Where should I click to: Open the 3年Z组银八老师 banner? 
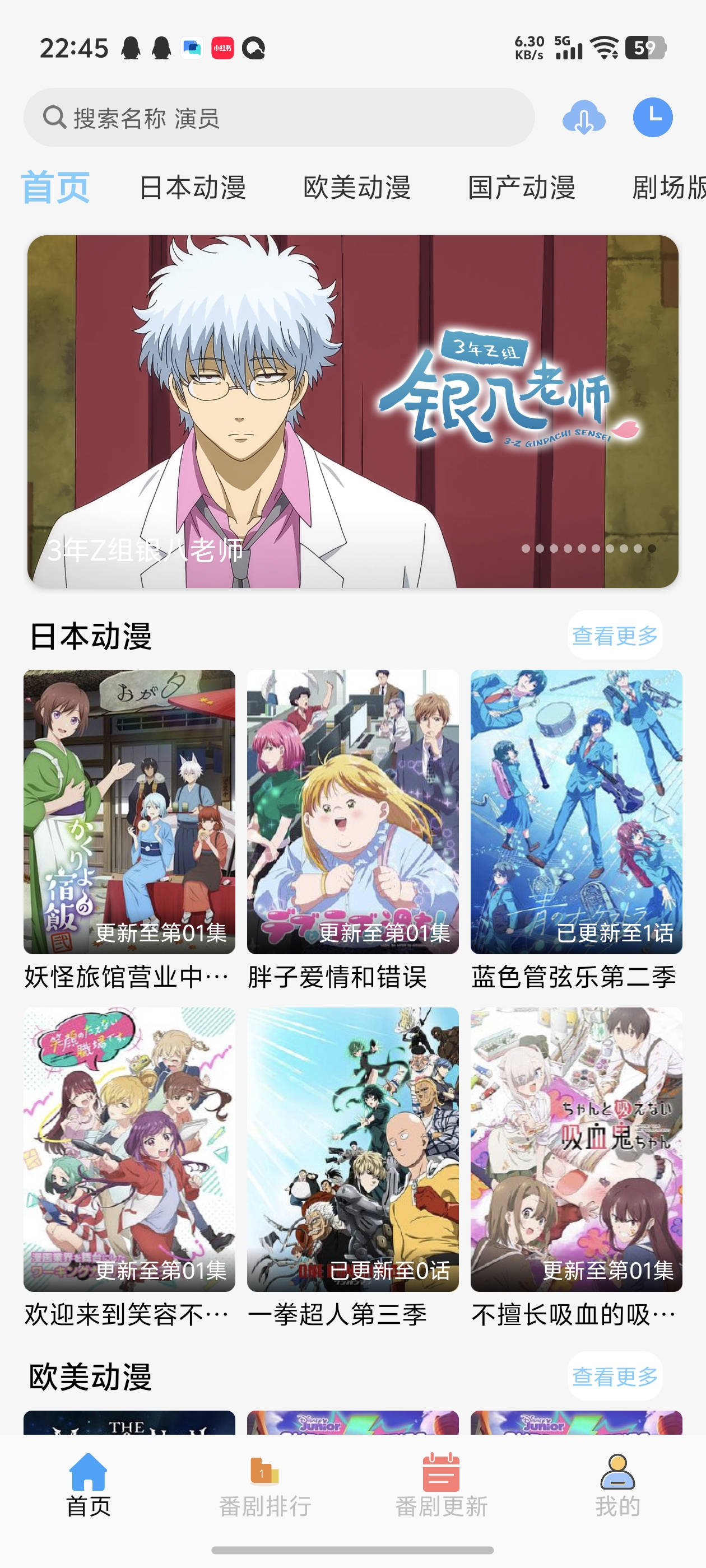pyautogui.click(x=352, y=412)
